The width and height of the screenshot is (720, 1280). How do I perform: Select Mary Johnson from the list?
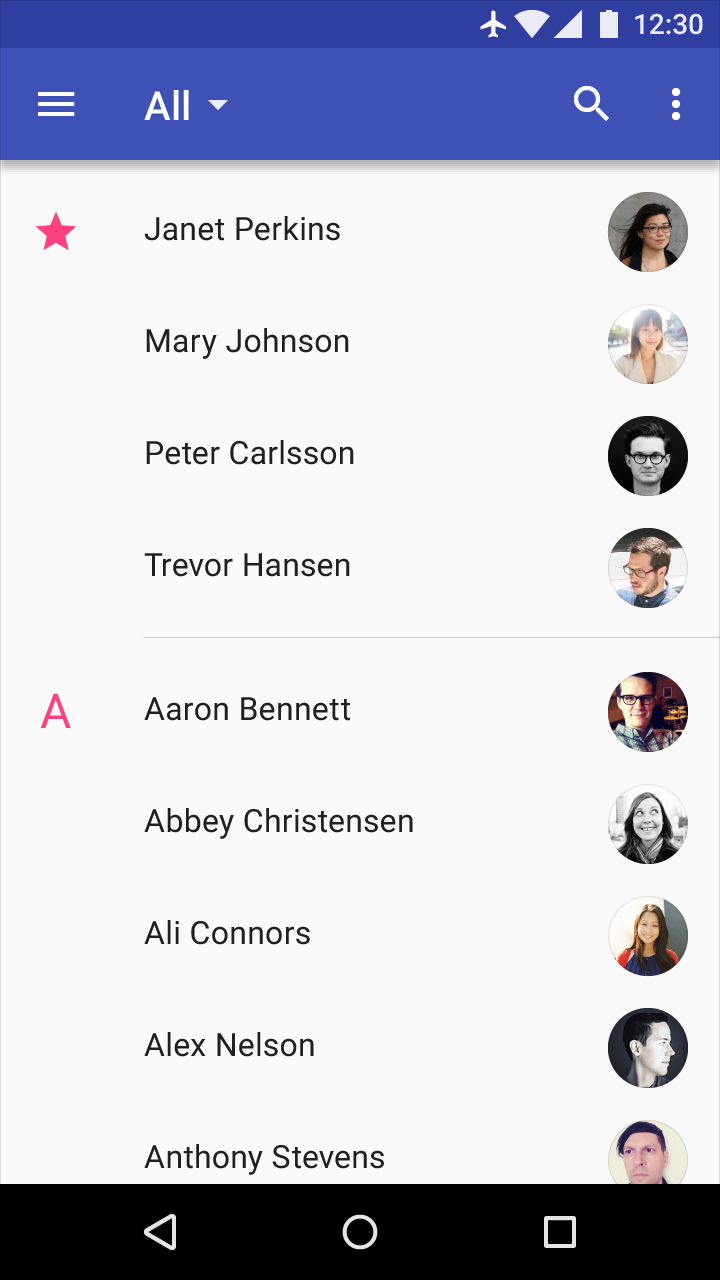tap(360, 344)
